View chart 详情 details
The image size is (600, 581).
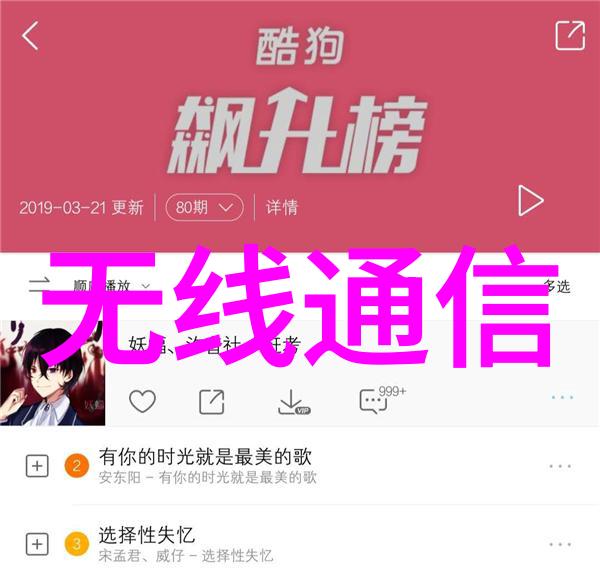281,208
